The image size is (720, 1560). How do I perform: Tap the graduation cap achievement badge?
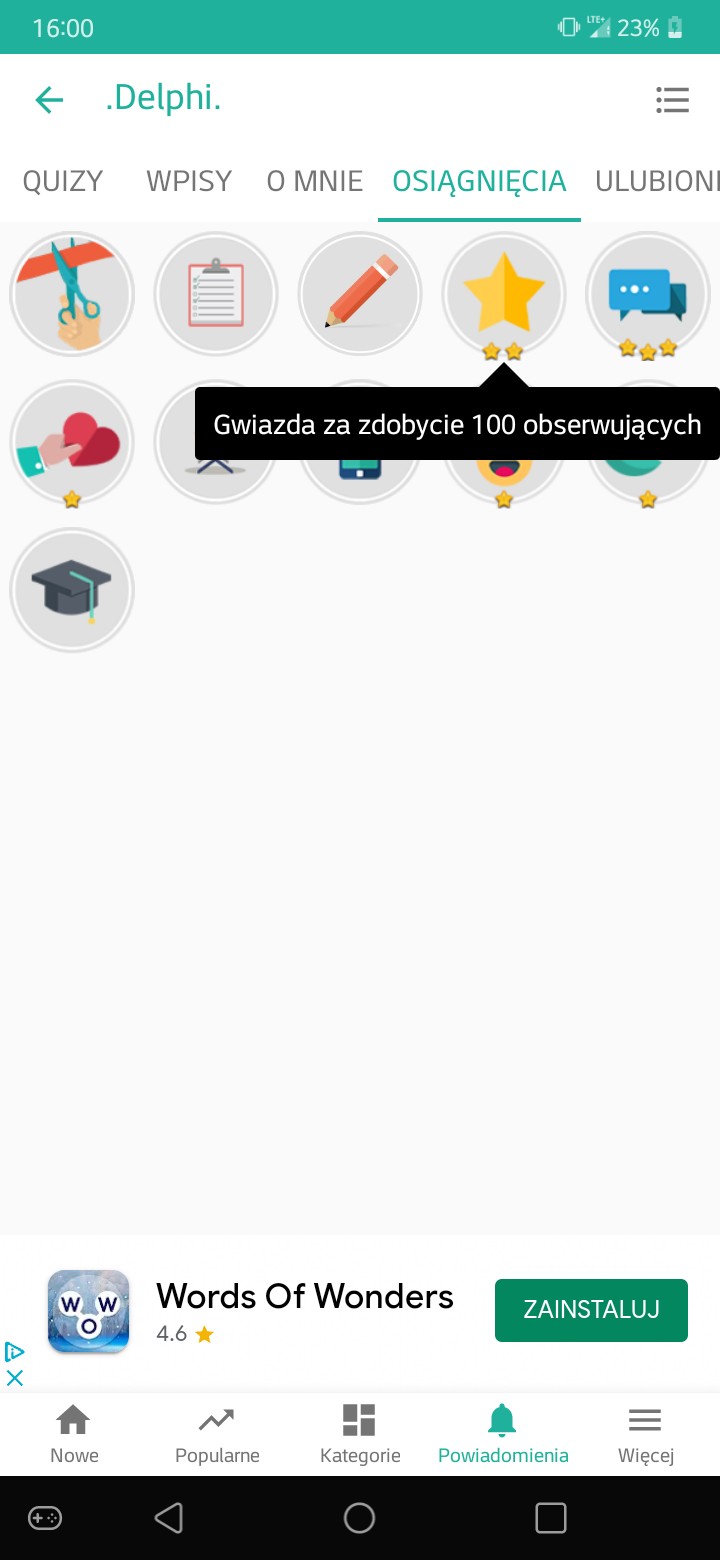[72, 590]
